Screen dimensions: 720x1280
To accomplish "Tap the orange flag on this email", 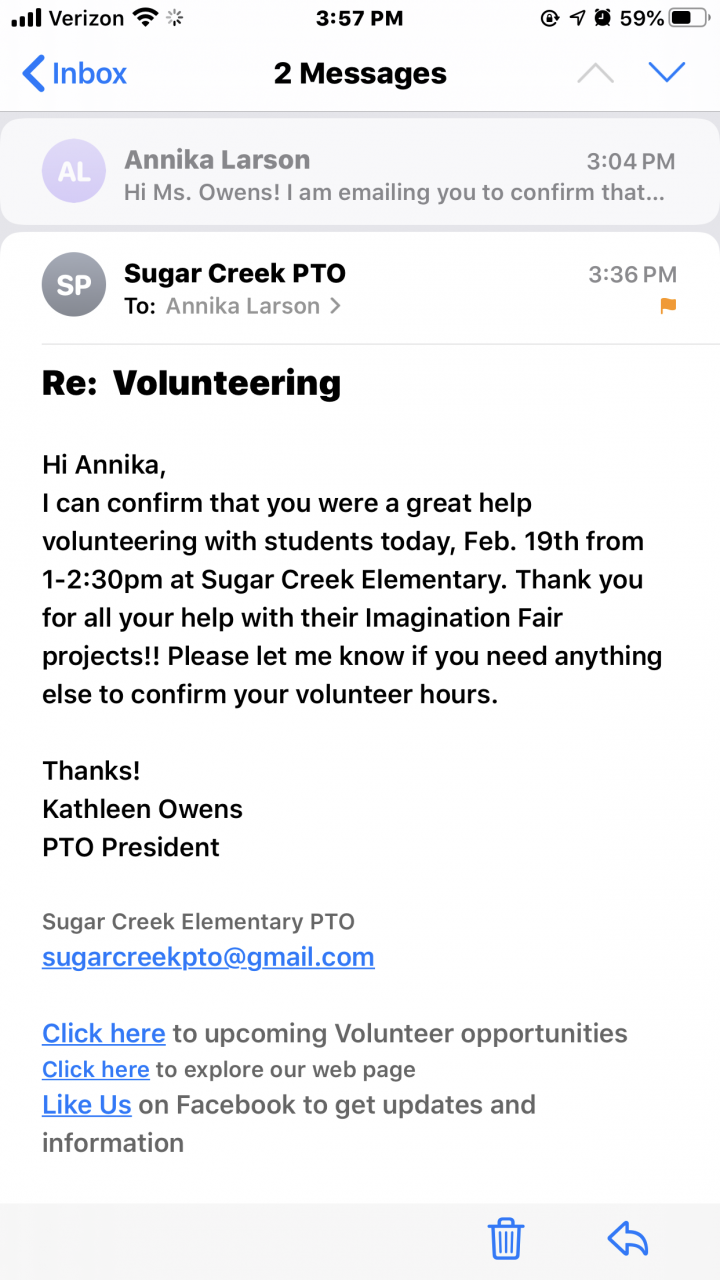I will click(x=668, y=306).
